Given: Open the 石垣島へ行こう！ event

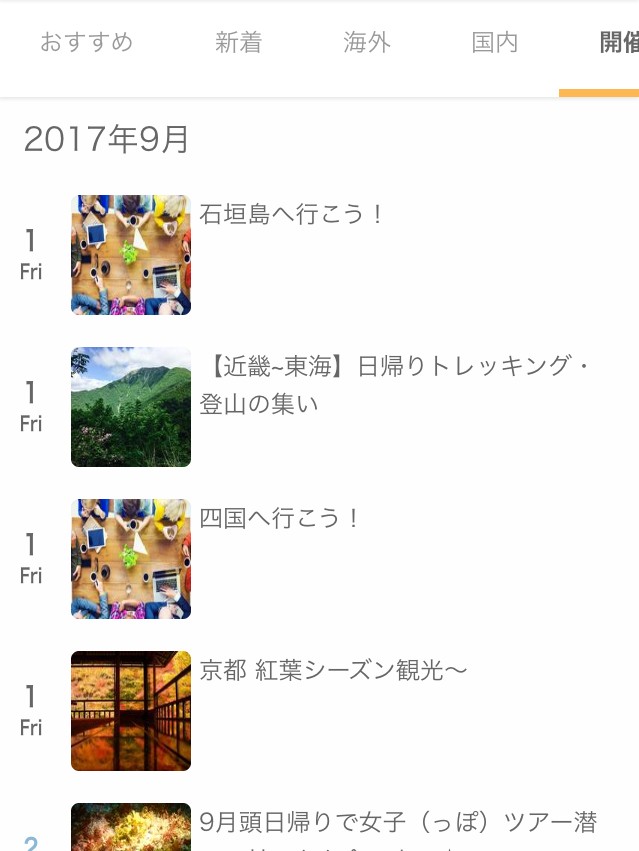Looking at the screenshot, I should click(x=292, y=215).
